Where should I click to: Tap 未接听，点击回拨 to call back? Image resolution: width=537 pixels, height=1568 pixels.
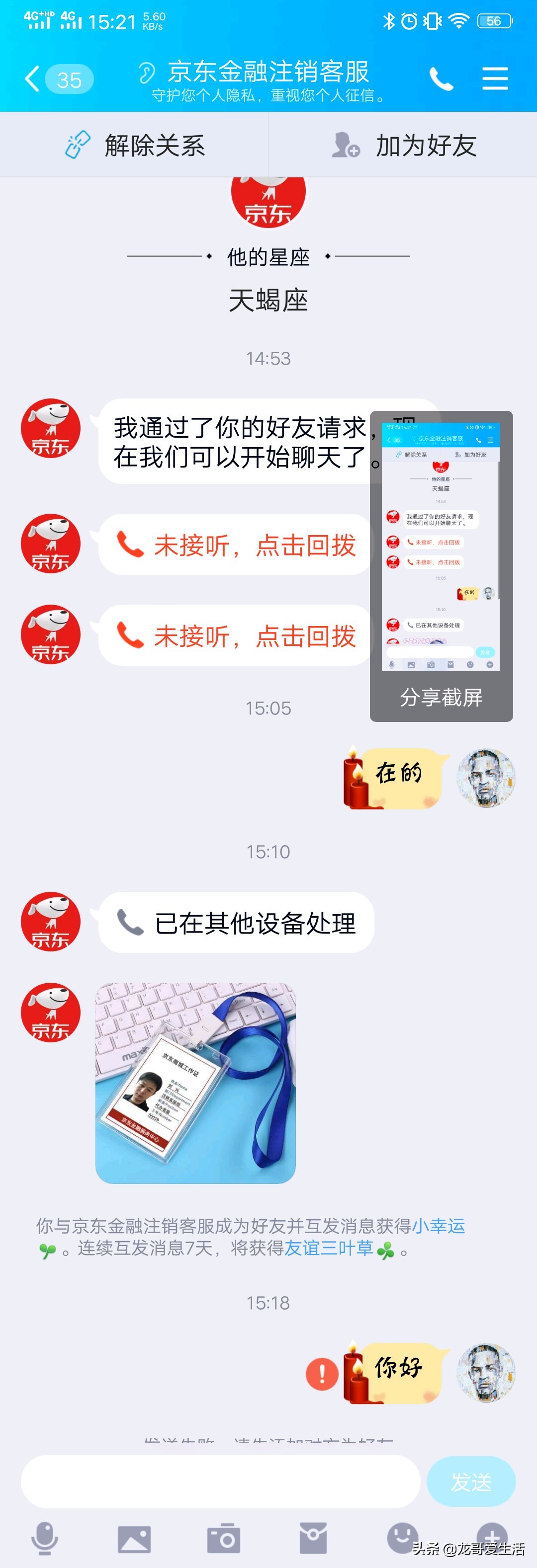[x=238, y=547]
